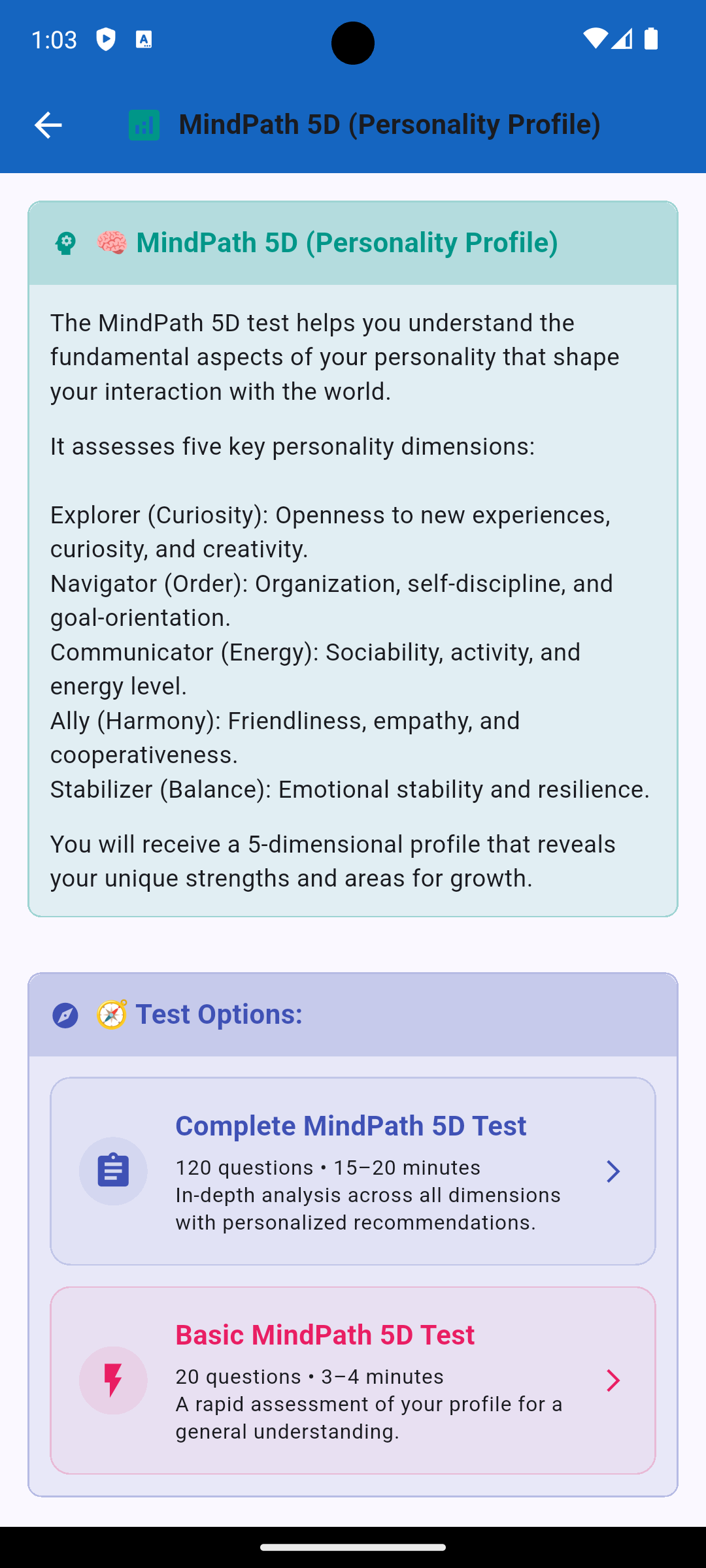Tap the MindPath 5D title in the app bar
This screenshot has height=1568, width=706.
(x=390, y=124)
